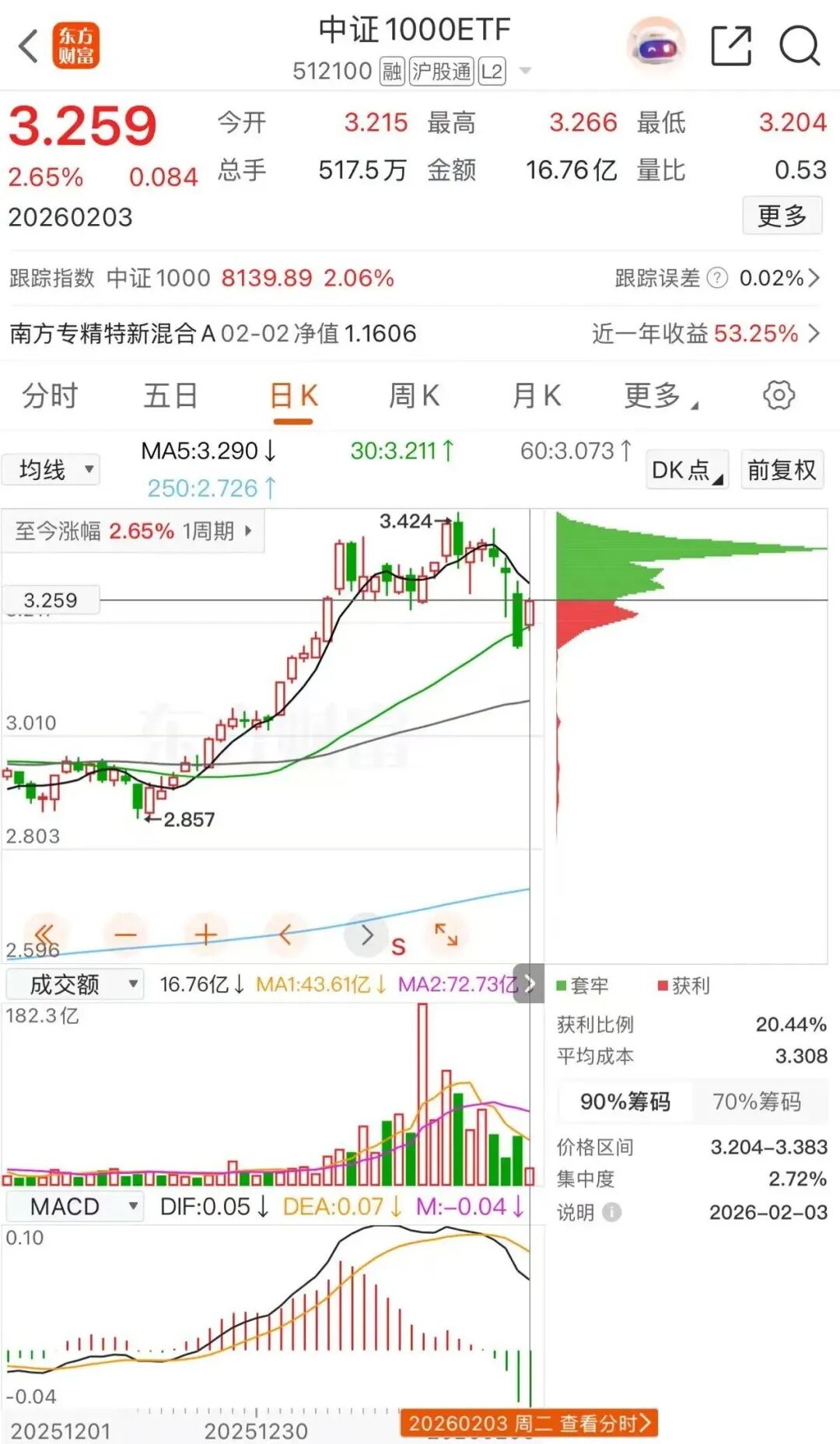Go back using the left arrow
840x1444 pixels.
pos(28,47)
